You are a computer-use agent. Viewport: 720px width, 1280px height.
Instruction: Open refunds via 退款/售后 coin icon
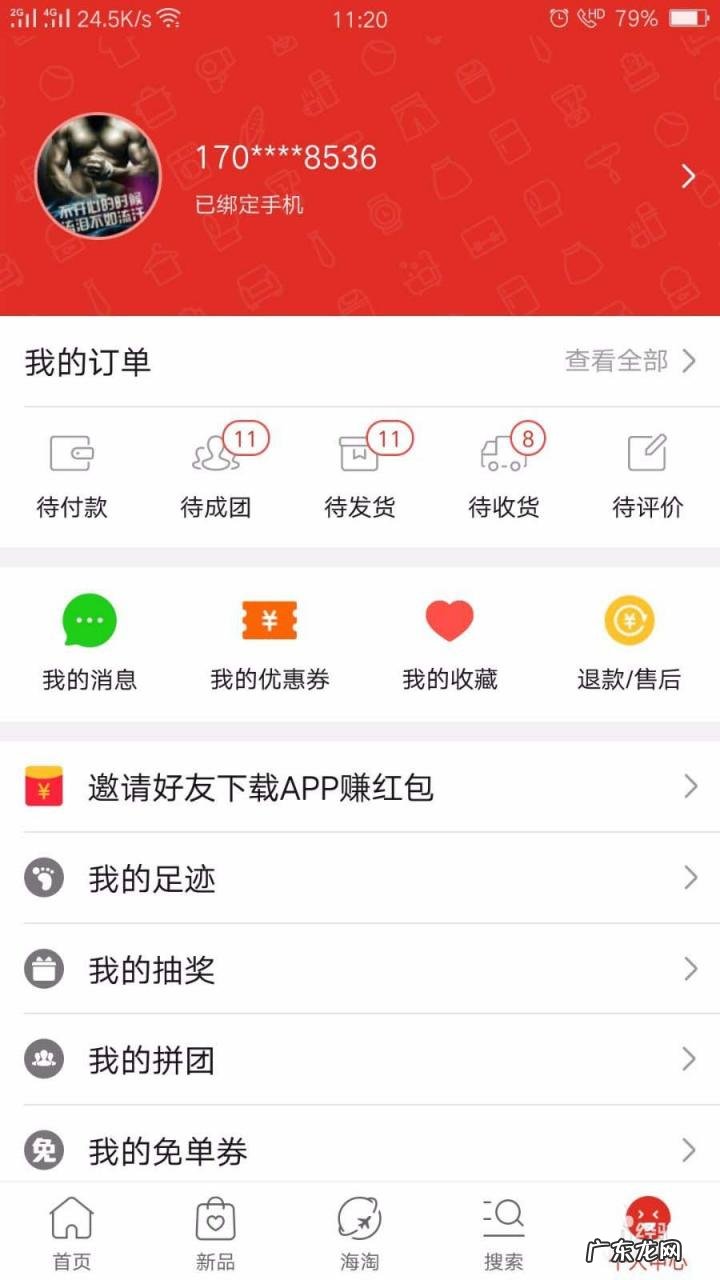[x=629, y=620]
